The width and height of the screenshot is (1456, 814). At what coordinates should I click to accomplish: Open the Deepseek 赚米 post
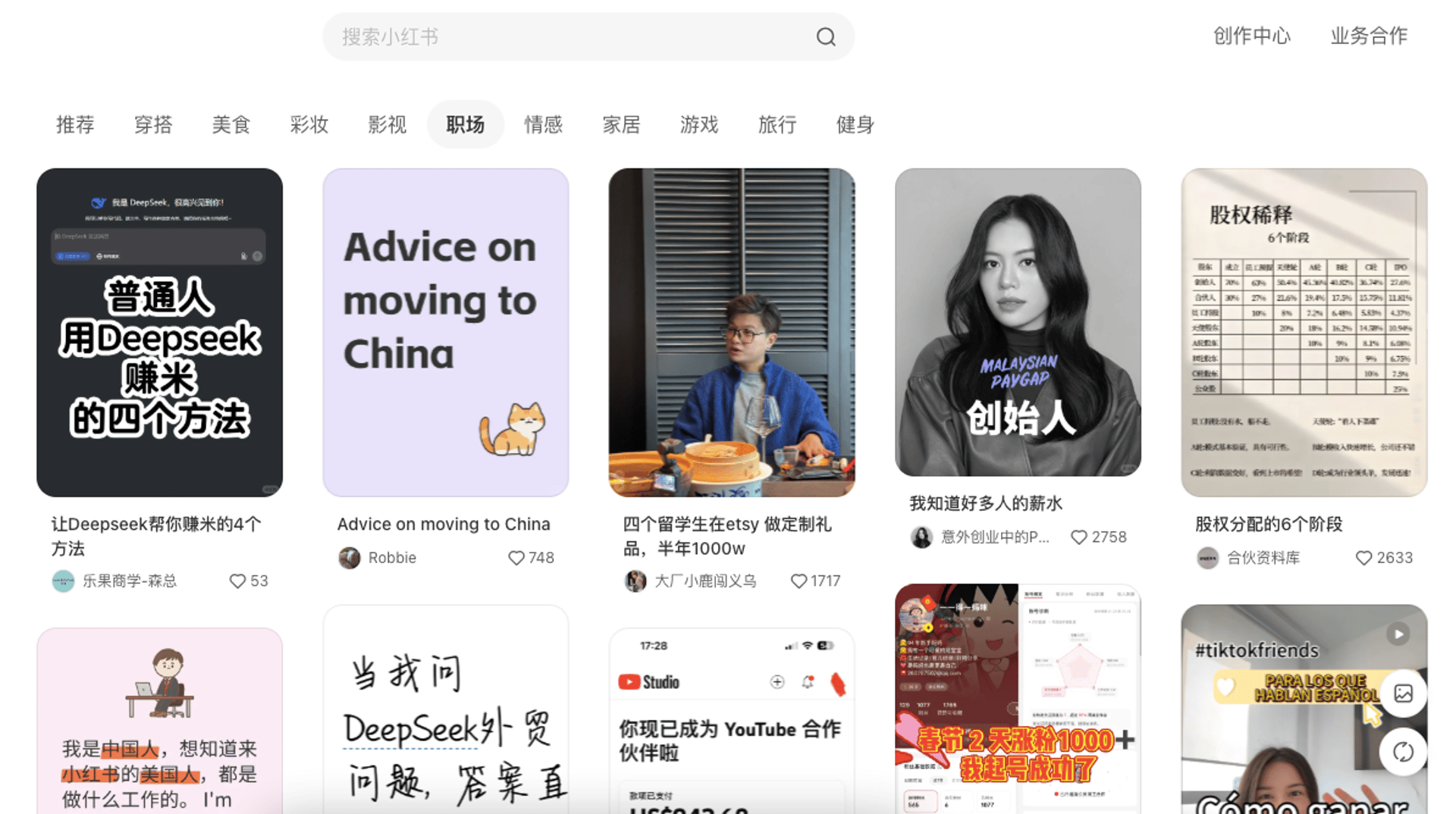[159, 332]
